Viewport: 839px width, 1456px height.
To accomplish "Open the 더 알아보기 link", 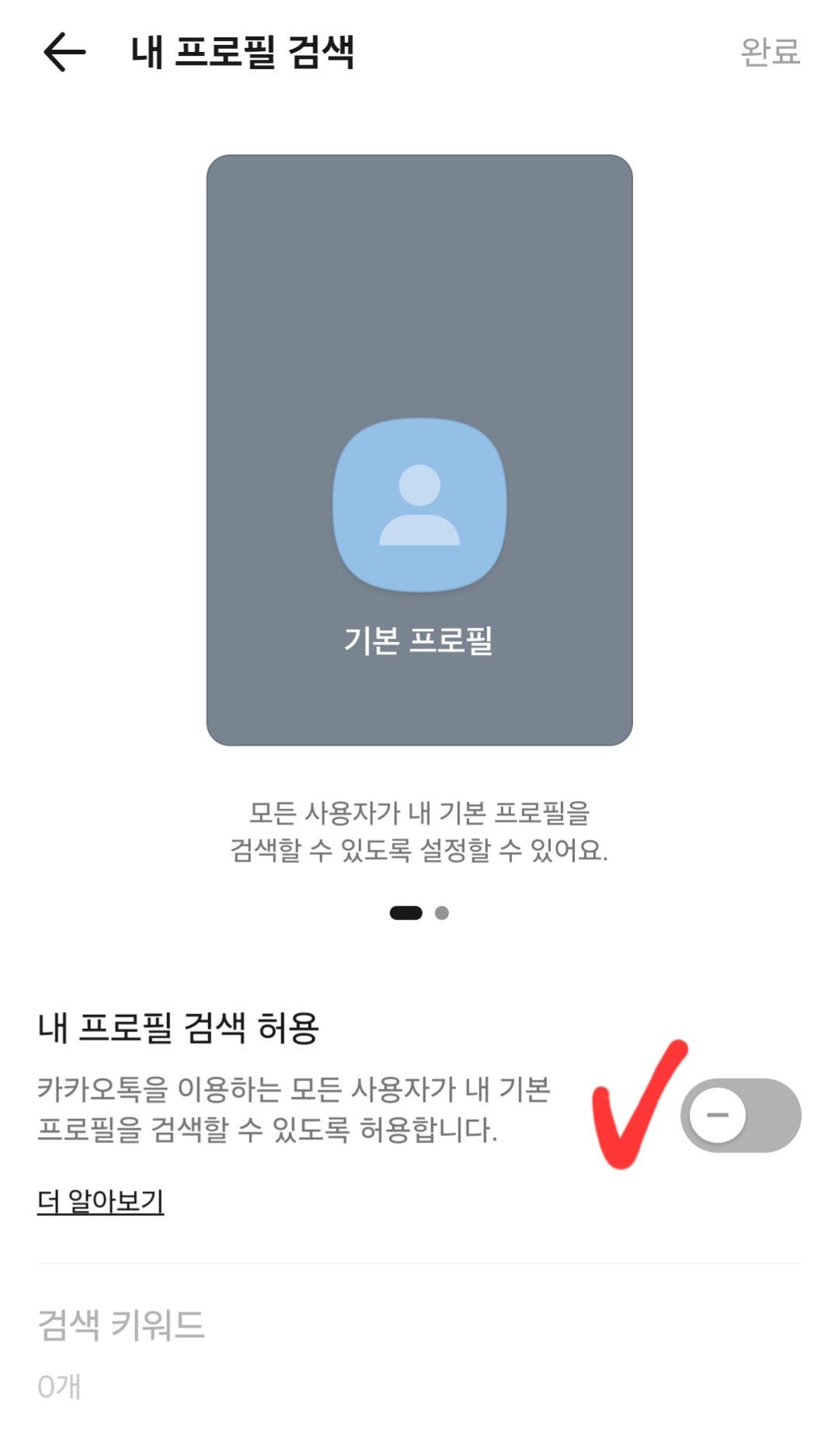I will coord(100,1201).
